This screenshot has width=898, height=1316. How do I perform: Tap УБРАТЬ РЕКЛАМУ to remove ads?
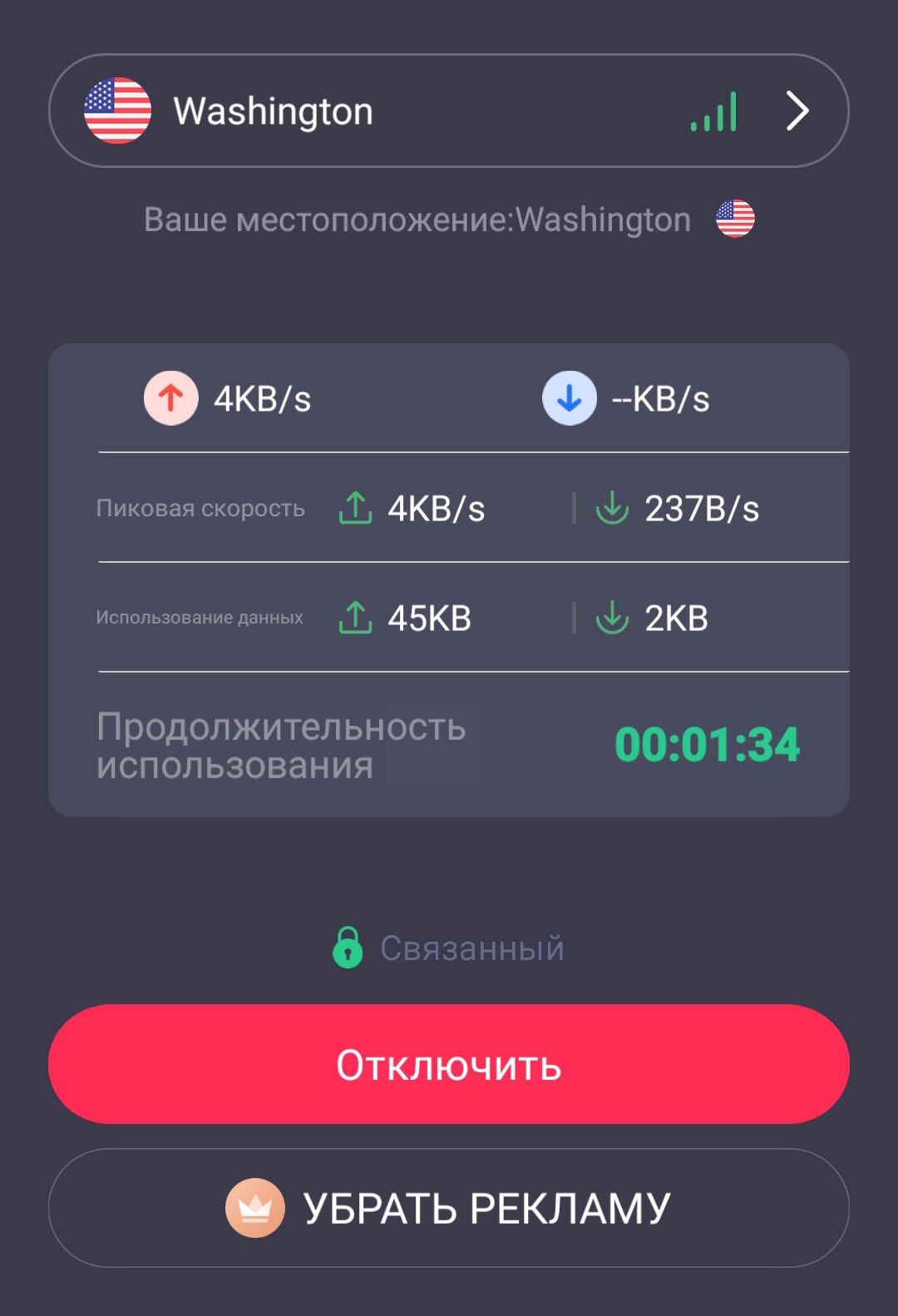pyautogui.click(x=448, y=1208)
